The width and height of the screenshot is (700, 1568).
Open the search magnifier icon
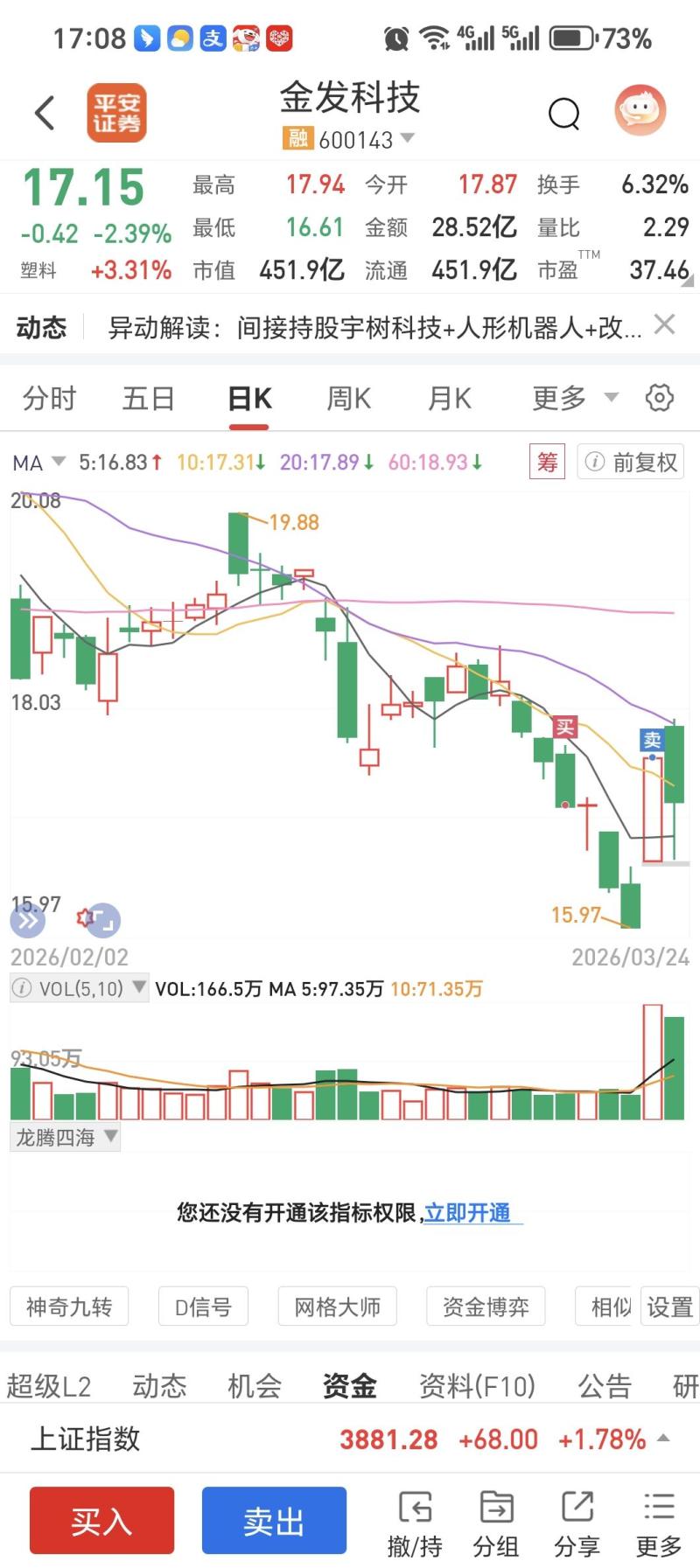pyautogui.click(x=563, y=113)
